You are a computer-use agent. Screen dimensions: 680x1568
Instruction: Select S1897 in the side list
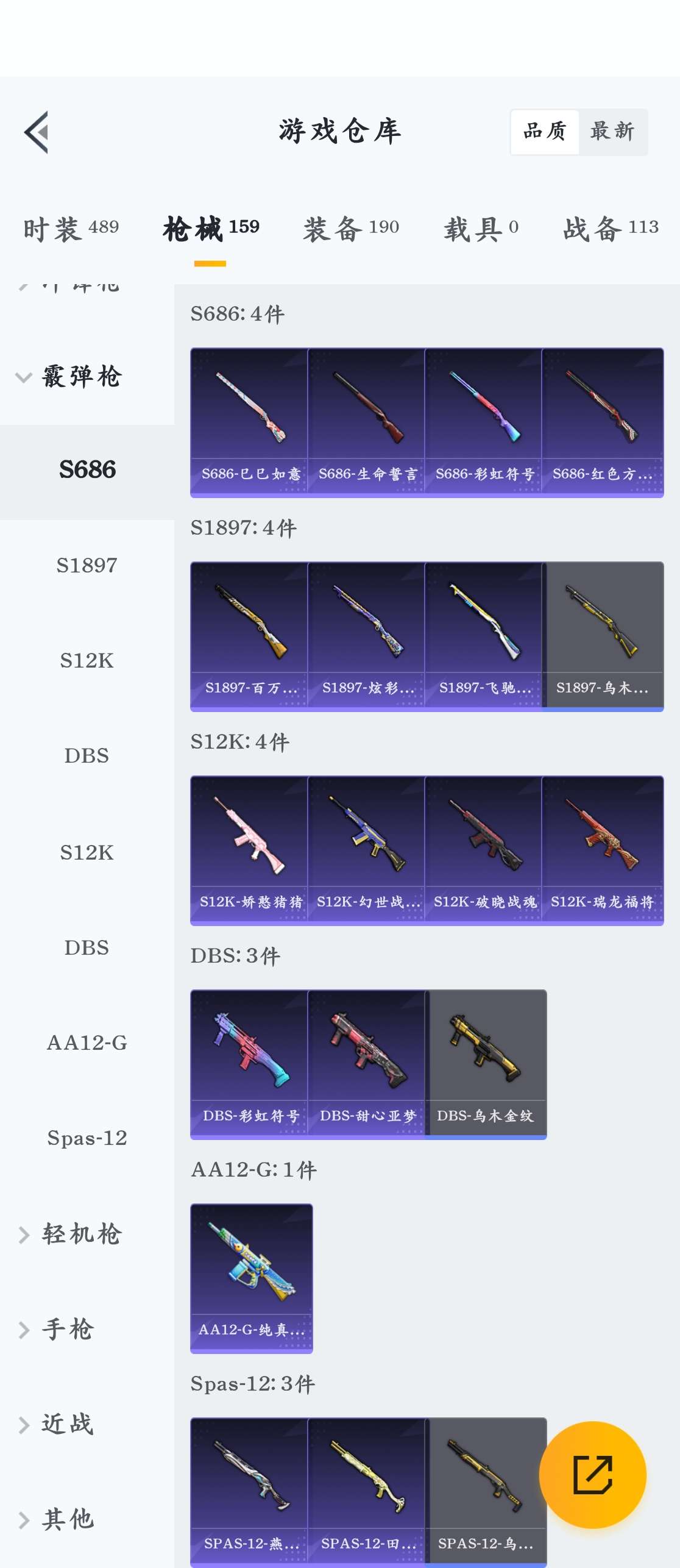point(87,565)
